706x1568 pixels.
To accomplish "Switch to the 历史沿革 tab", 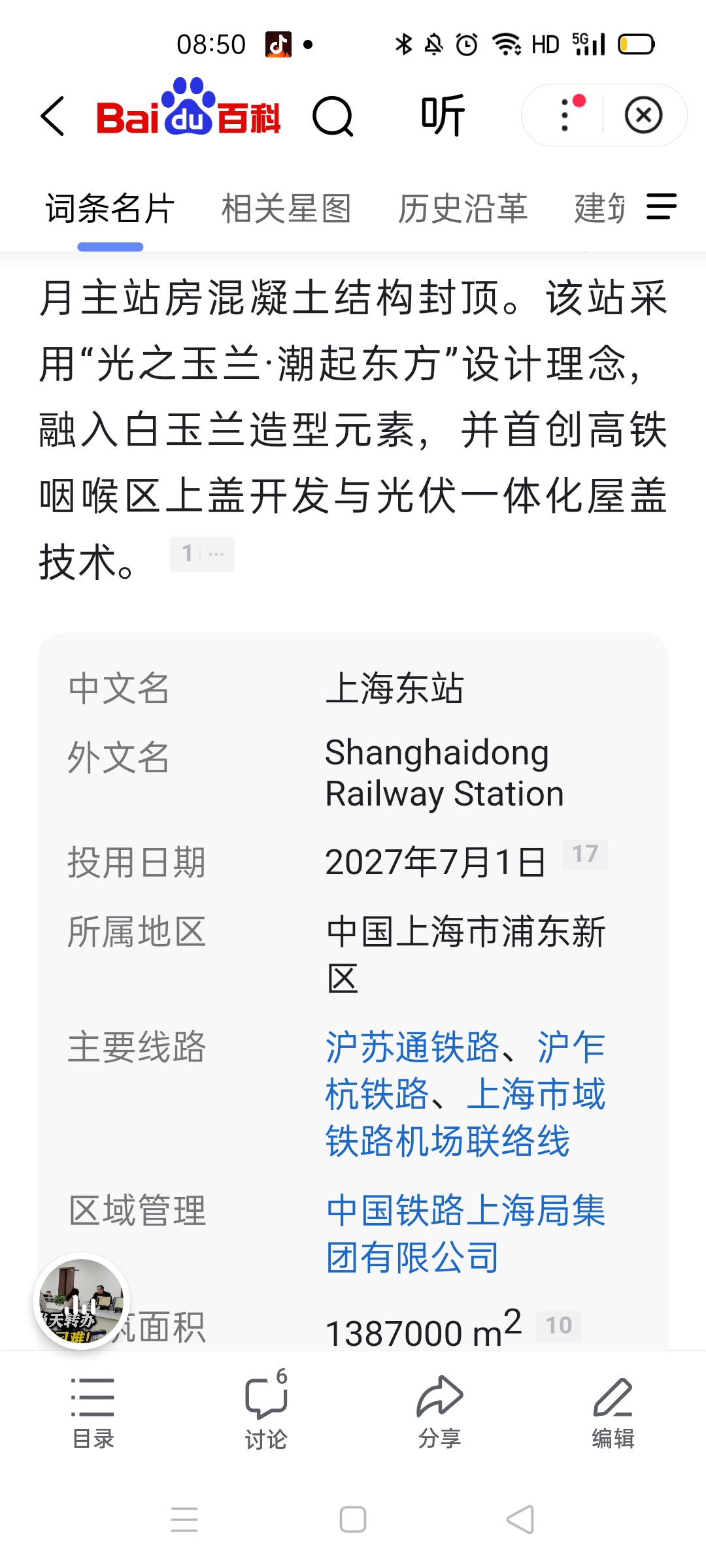I will (x=463, y=209).
